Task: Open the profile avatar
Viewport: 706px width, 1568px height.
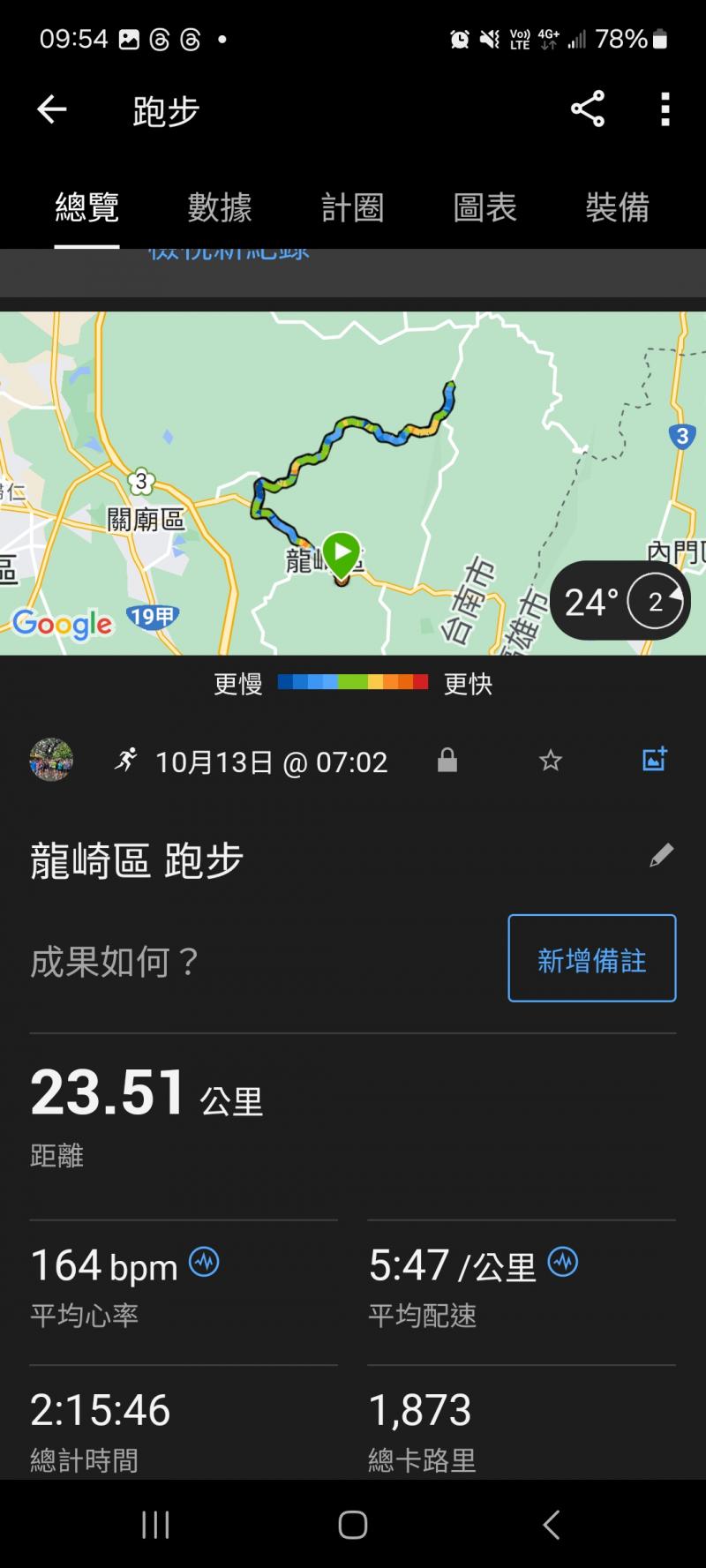Action: point(51,760)
